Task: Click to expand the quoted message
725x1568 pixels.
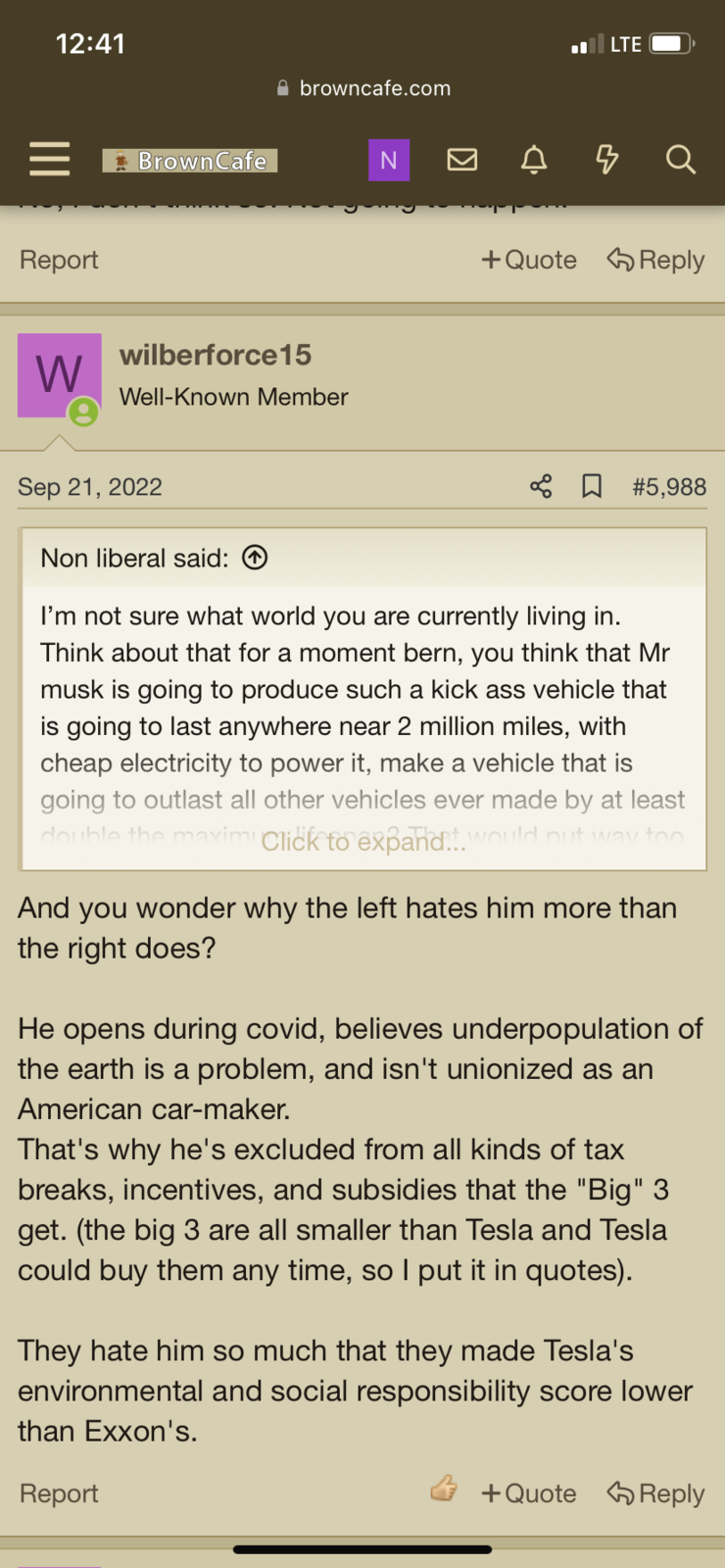Action: click(x=363, y=842)
